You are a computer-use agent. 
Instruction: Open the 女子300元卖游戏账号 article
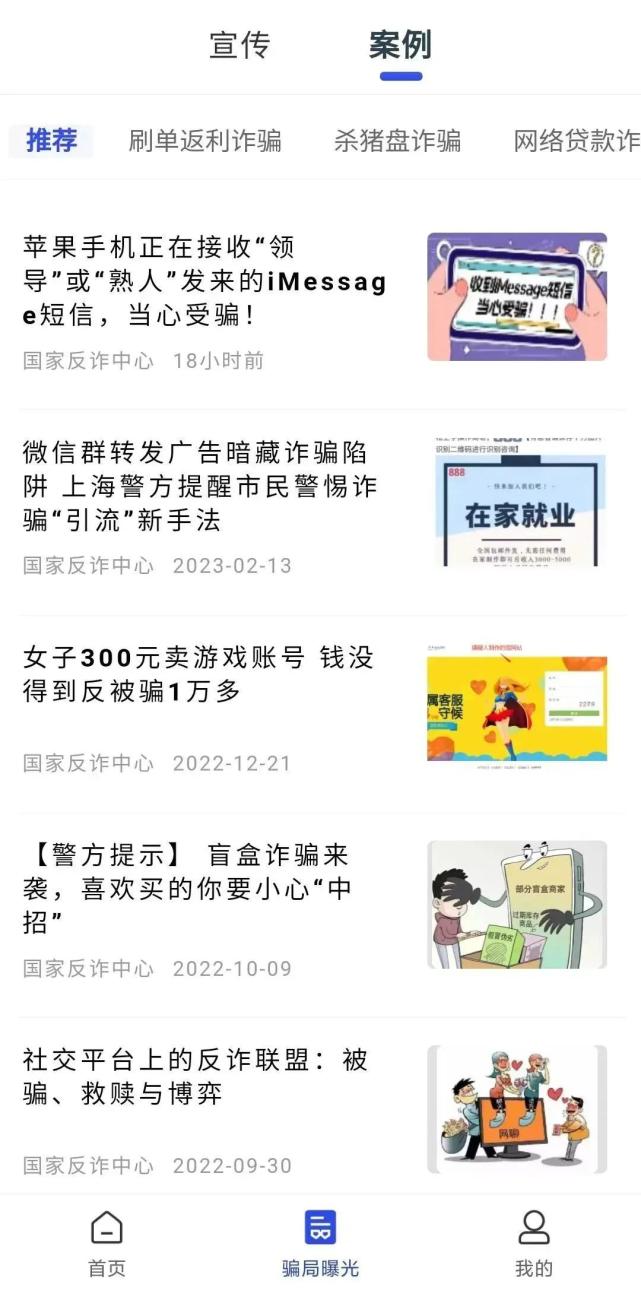coord(198,674)
